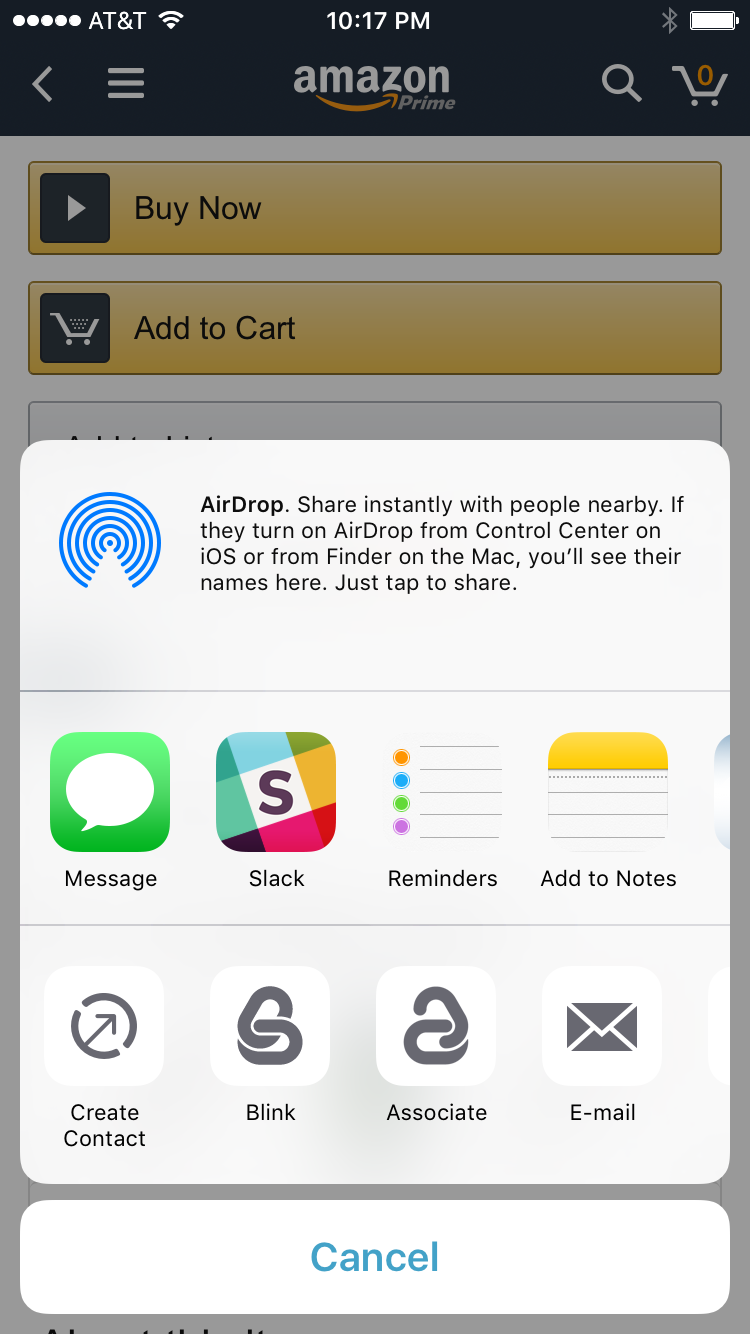Share via Message app
Screen dimensions: 750x1334
110,792
